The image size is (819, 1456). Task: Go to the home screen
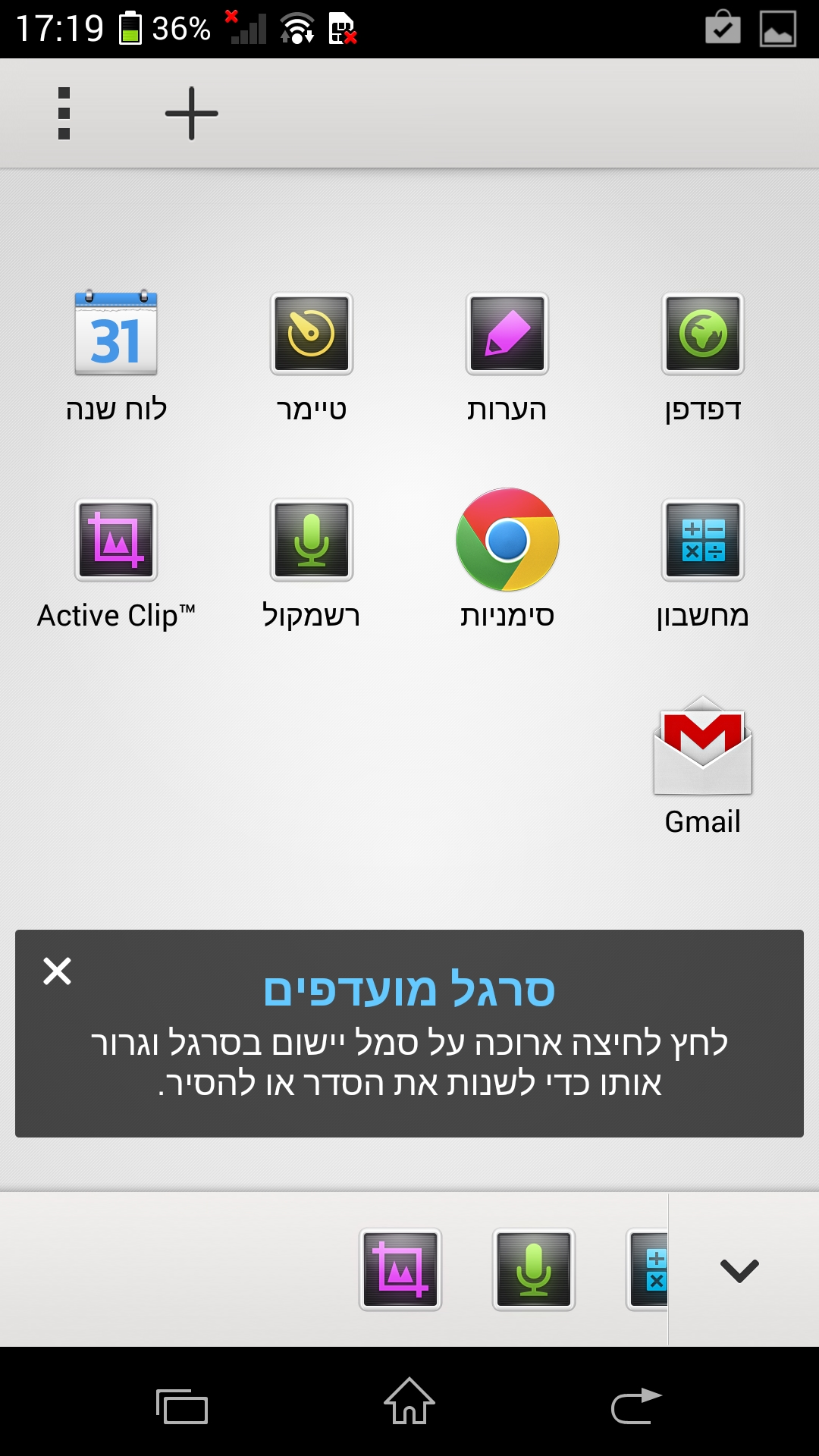click(409, 1401)
